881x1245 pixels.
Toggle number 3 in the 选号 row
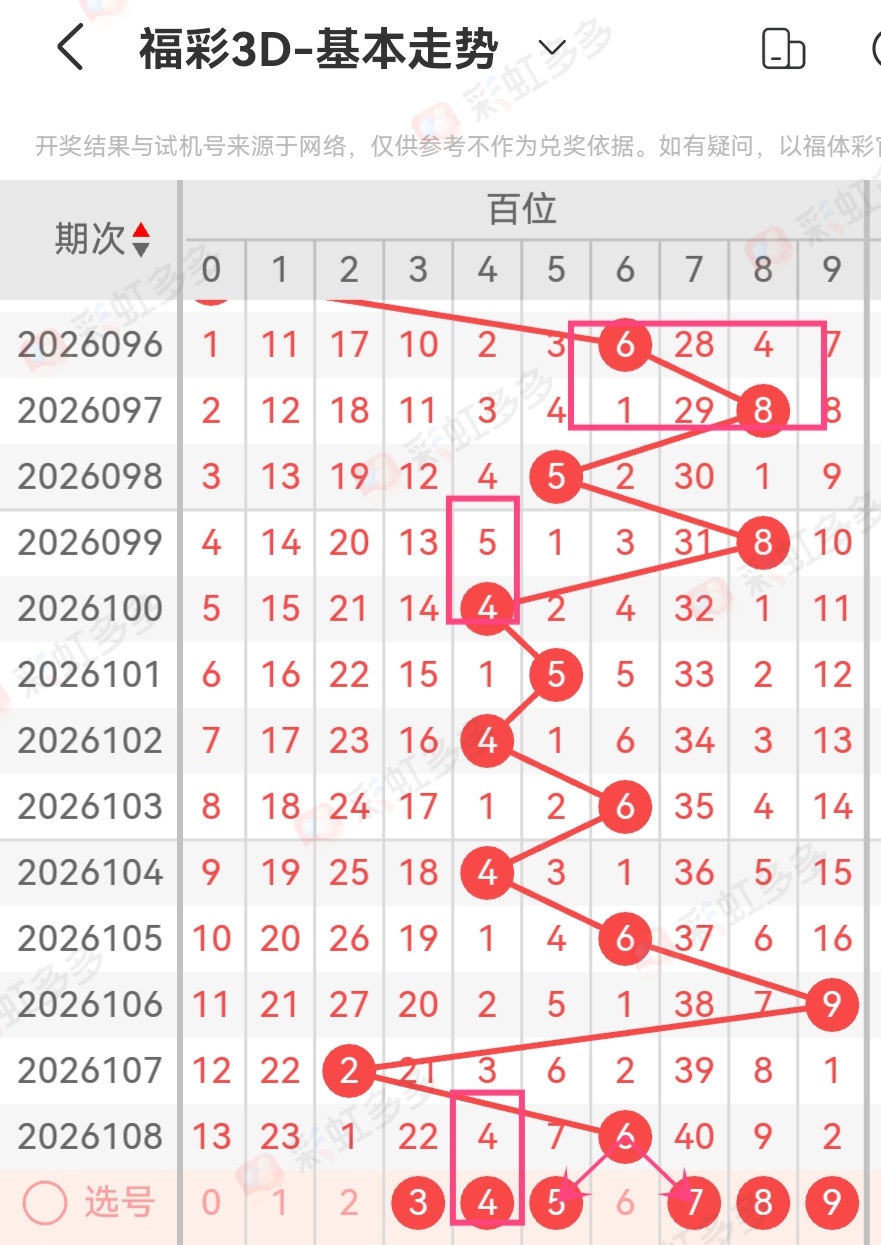(x=418, y=1201)
